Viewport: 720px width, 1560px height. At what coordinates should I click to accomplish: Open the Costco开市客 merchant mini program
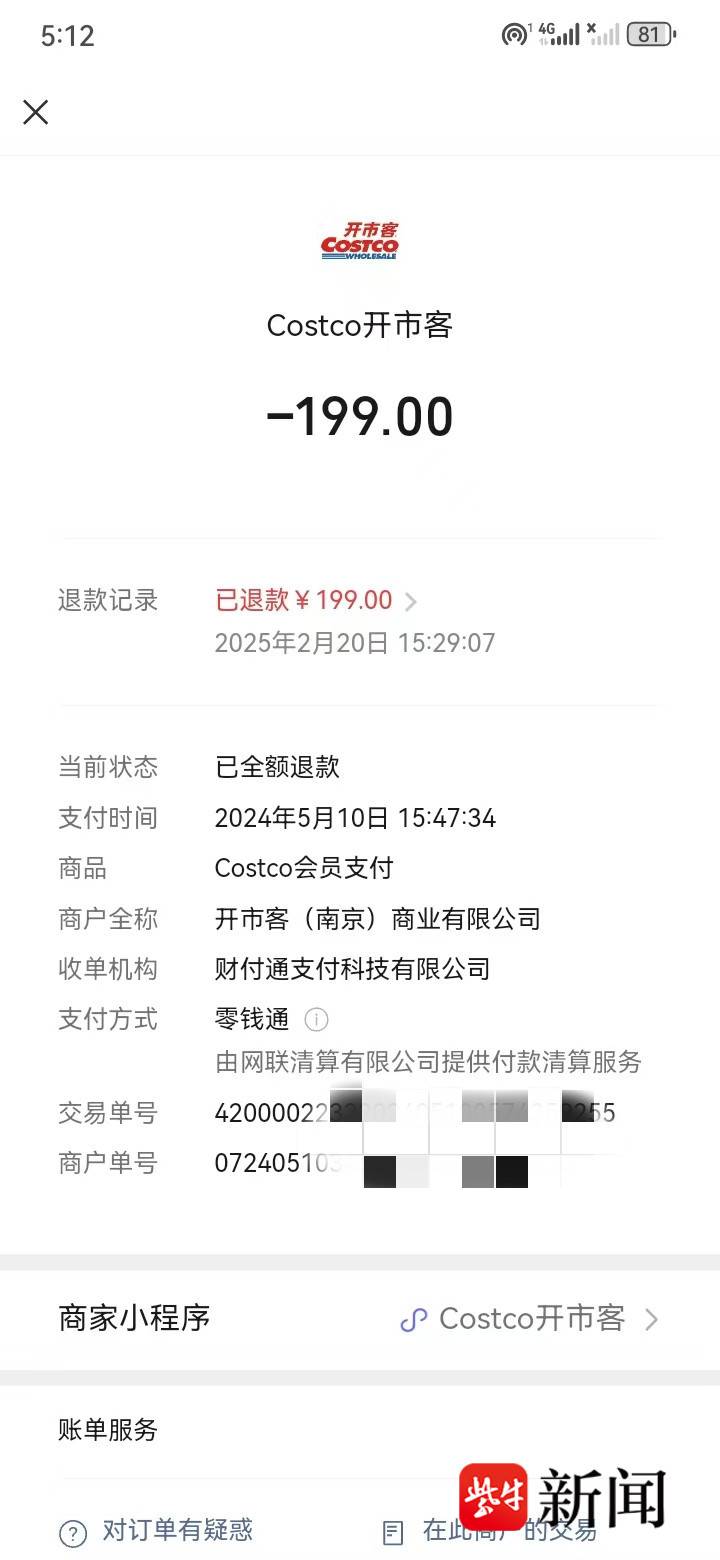pyautogui.click(x=530, y=1318)
